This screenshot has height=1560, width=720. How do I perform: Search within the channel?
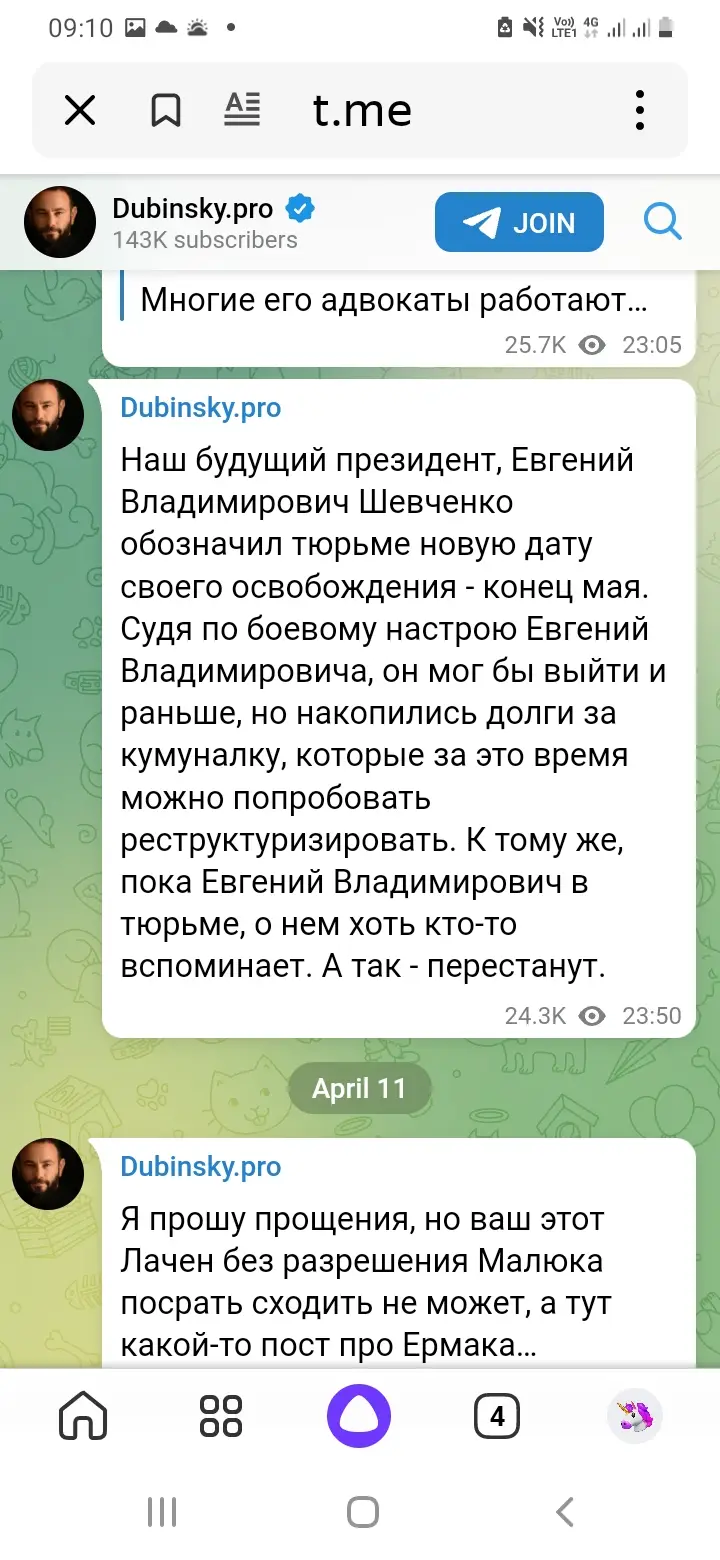click(662, 220)
